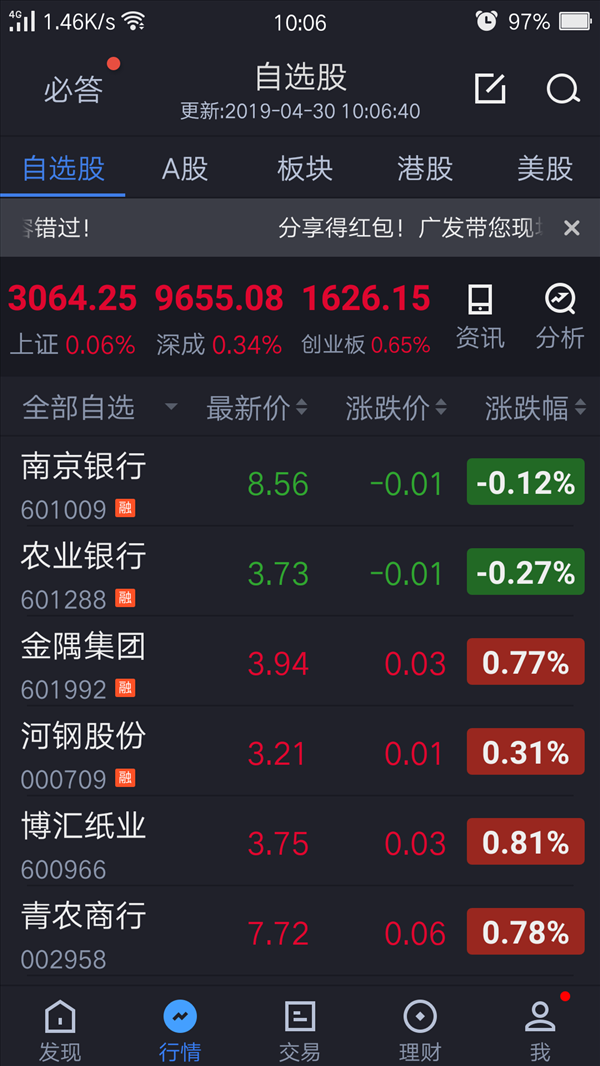Open the search magnifier icon
Viewport: 600px width, 1066px height.
[563, 89]
